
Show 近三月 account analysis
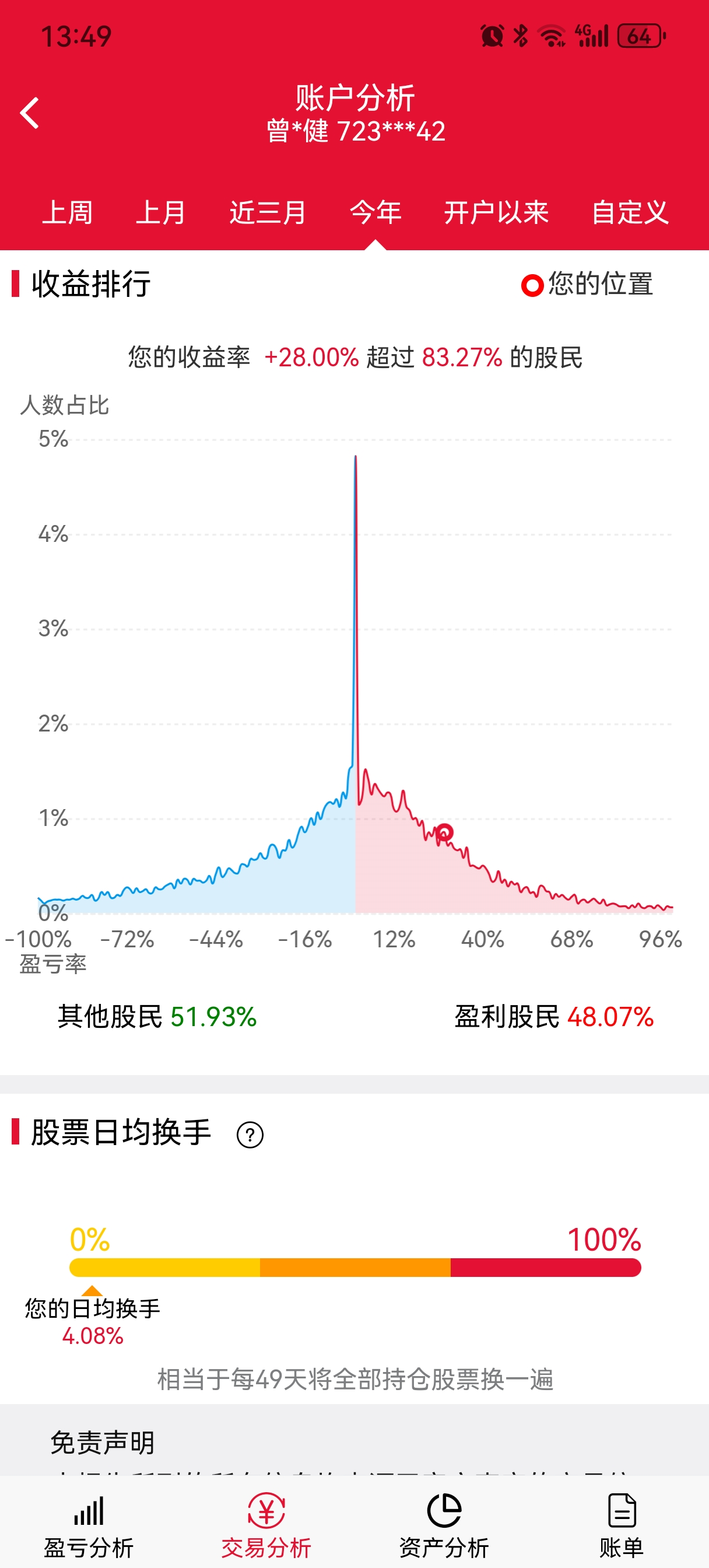268,212
